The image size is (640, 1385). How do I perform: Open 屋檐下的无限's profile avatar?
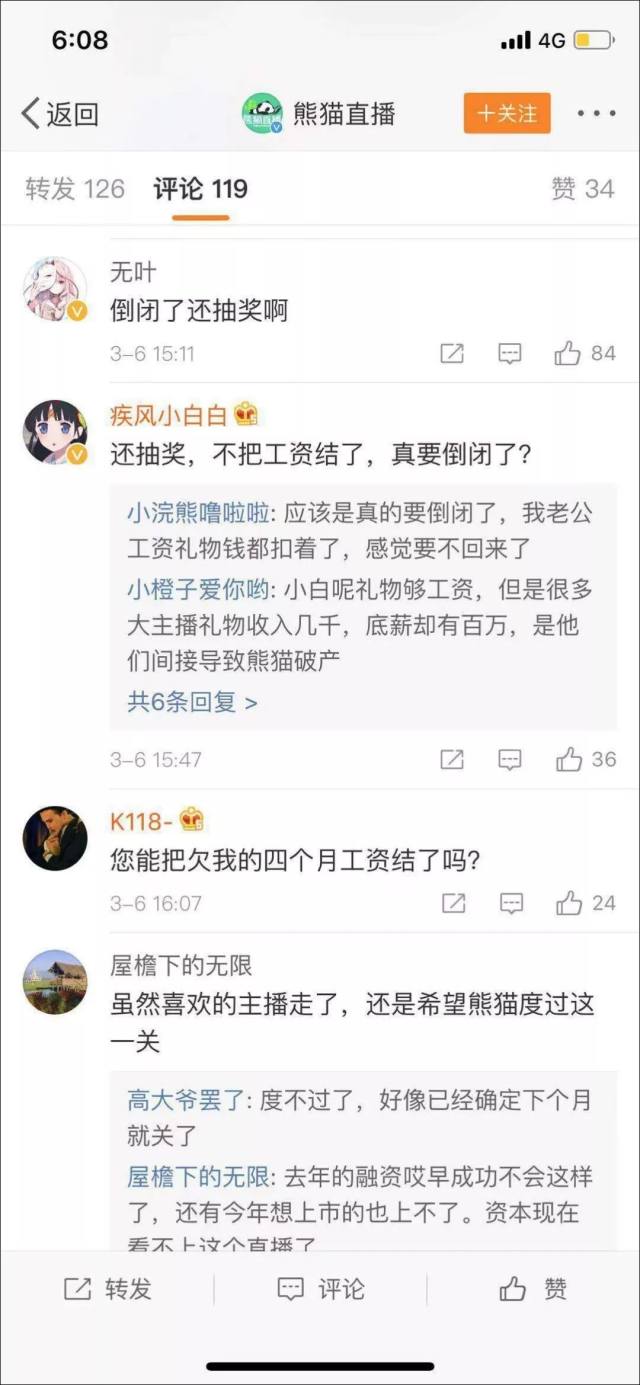[x=55, y=982]
